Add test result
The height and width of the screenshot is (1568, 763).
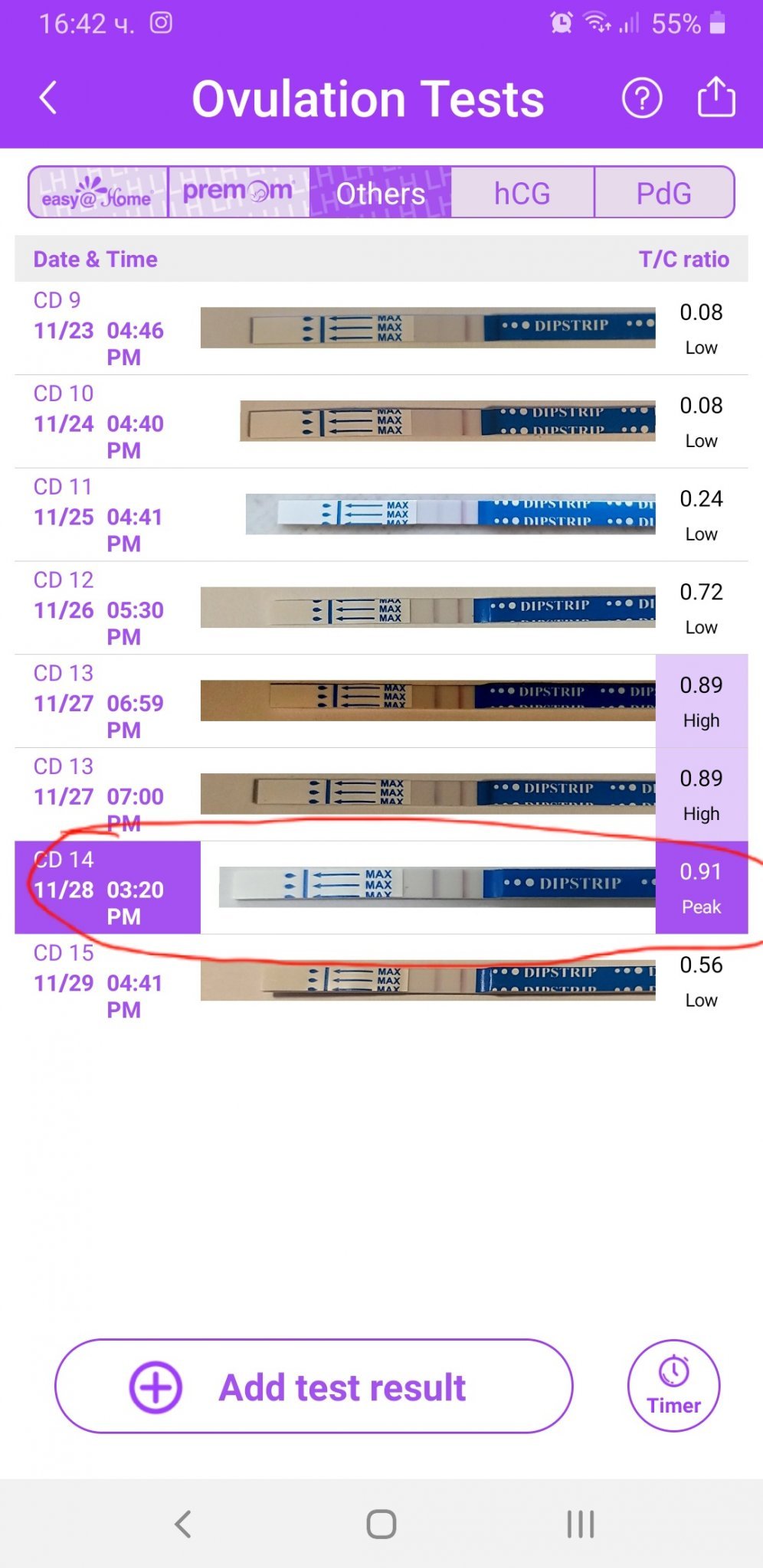pyautogui.click(x=314, y=1387)
